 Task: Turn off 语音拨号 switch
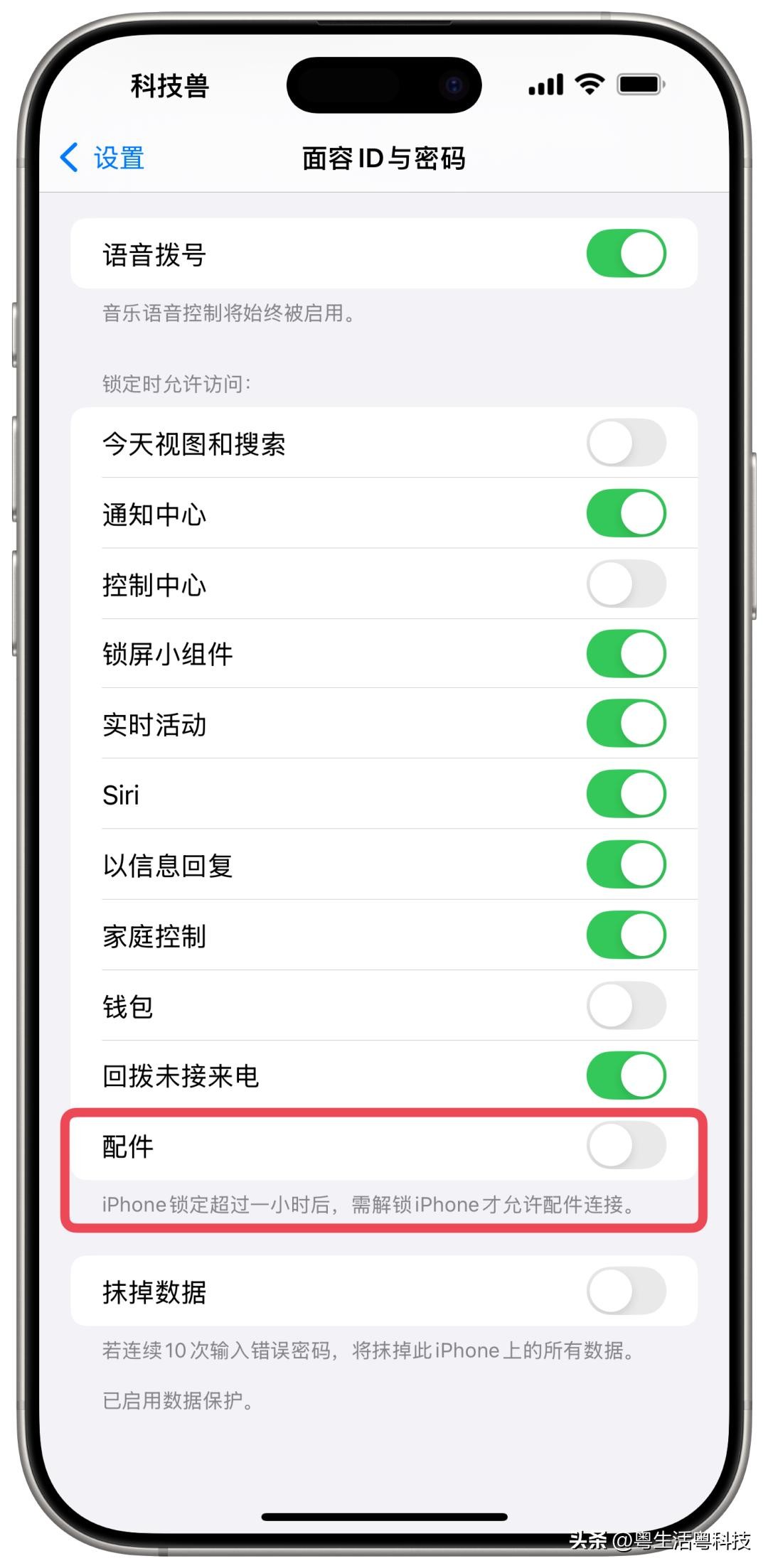pyautogui.click(x=626, y=254)
